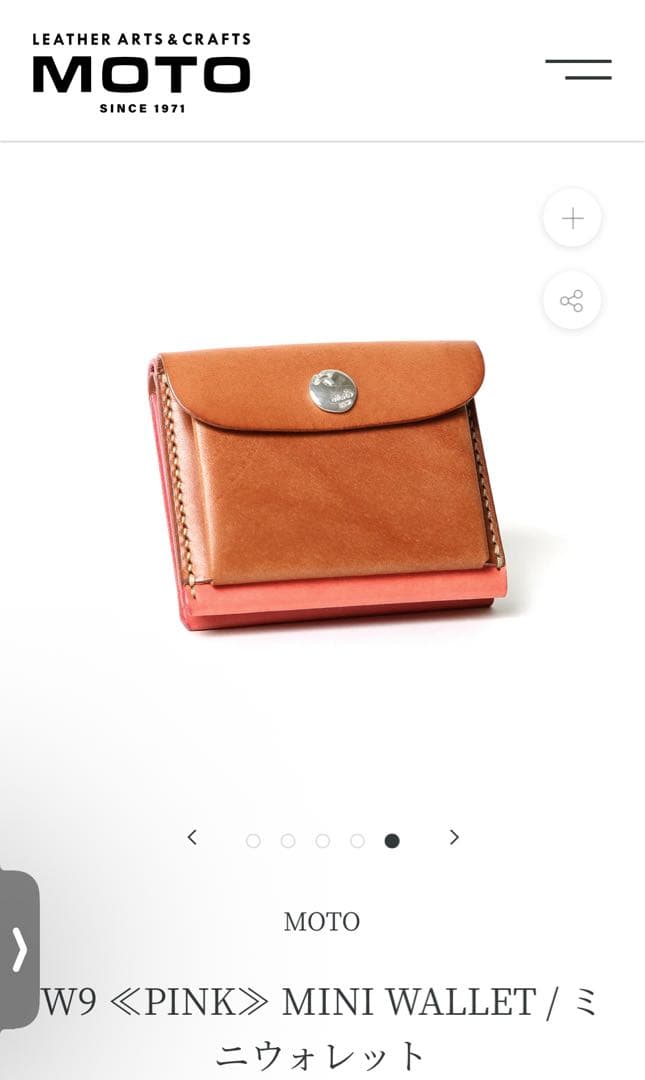The height and width of the screenshot is (1080, 645).
Task: Expand the side panel arrow handle
Action: coord(19,949)
